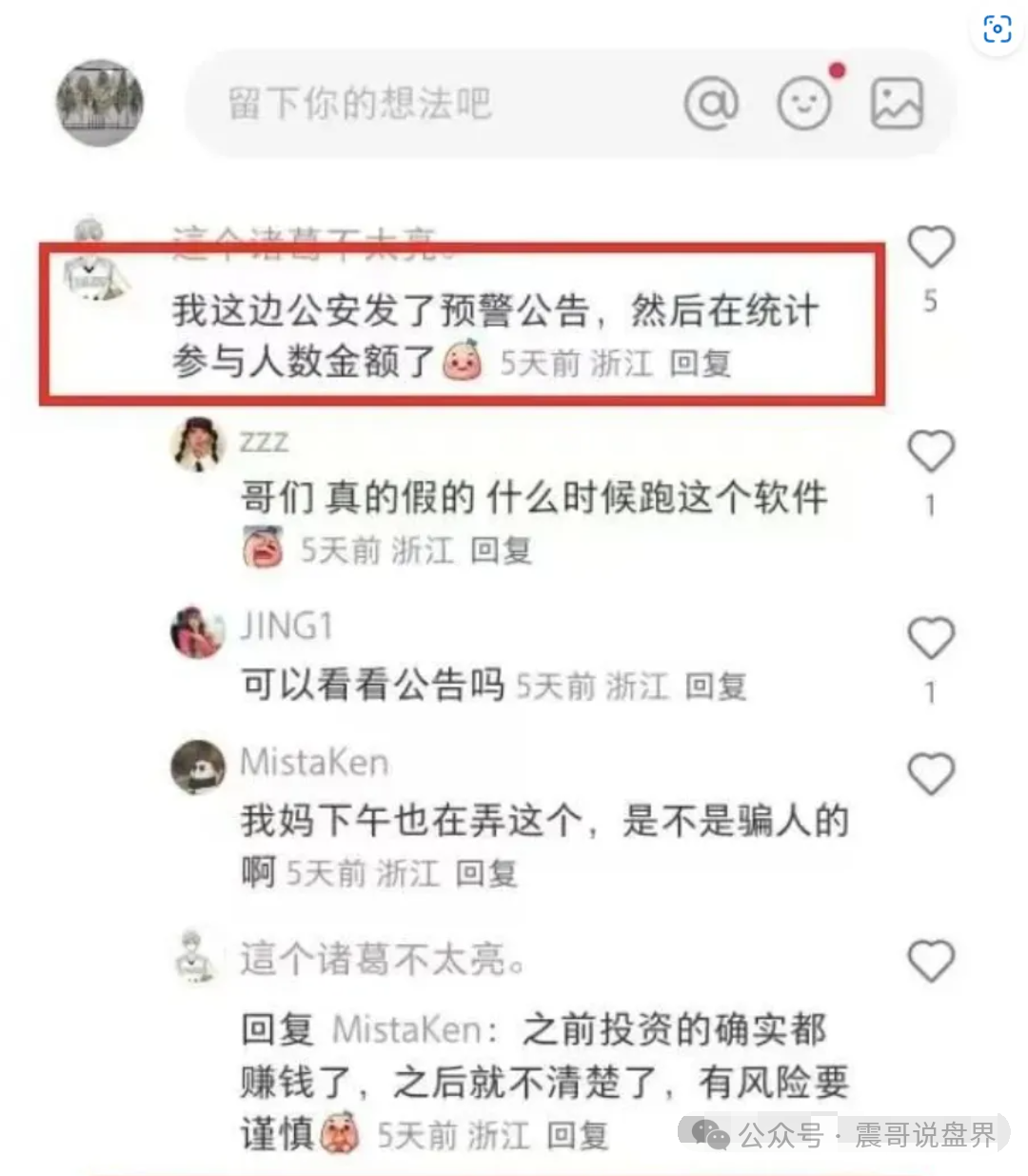Open MistaKen's profile avatar

198,767
